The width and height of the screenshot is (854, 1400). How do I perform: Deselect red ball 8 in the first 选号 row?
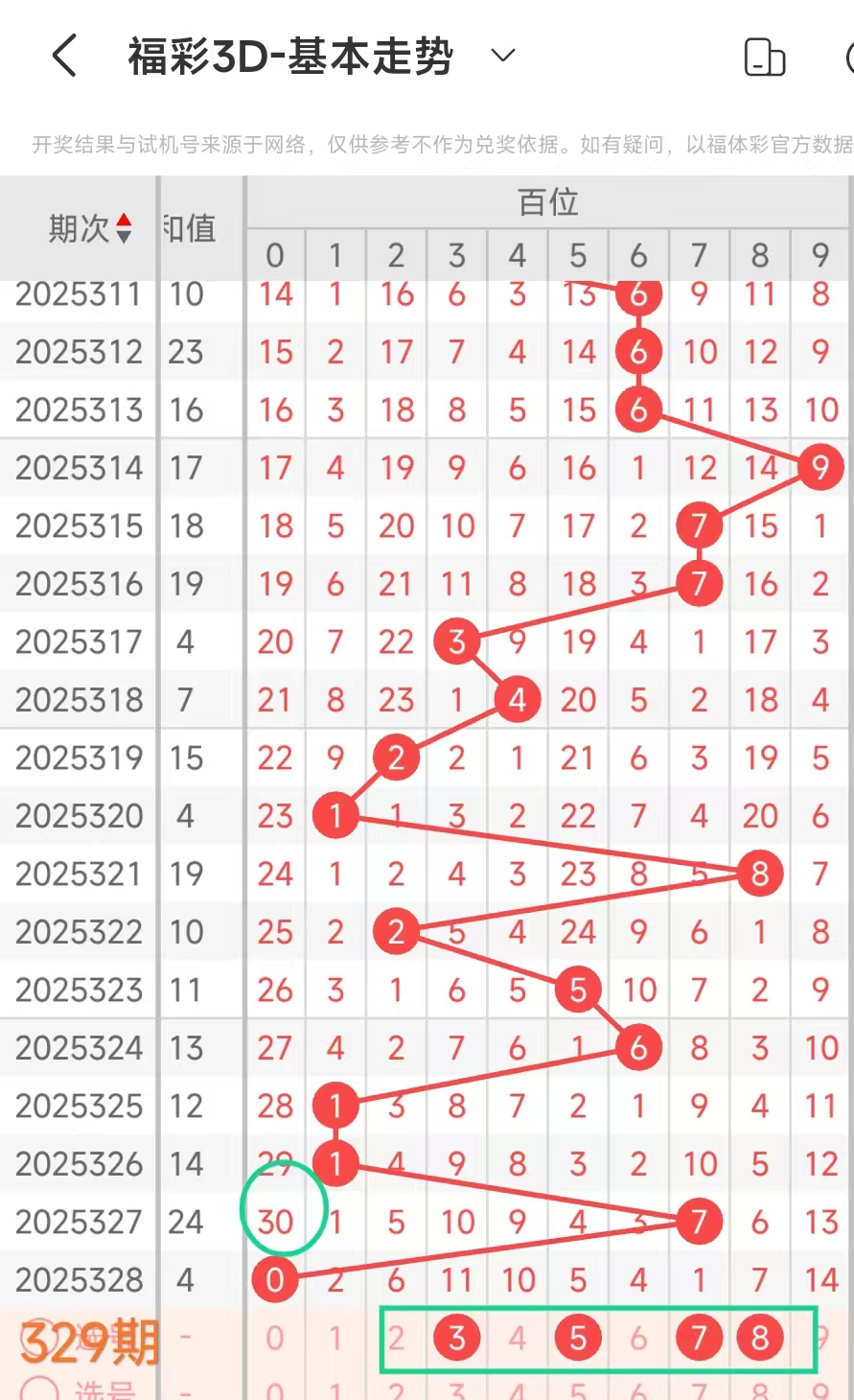click(760, 1338)
